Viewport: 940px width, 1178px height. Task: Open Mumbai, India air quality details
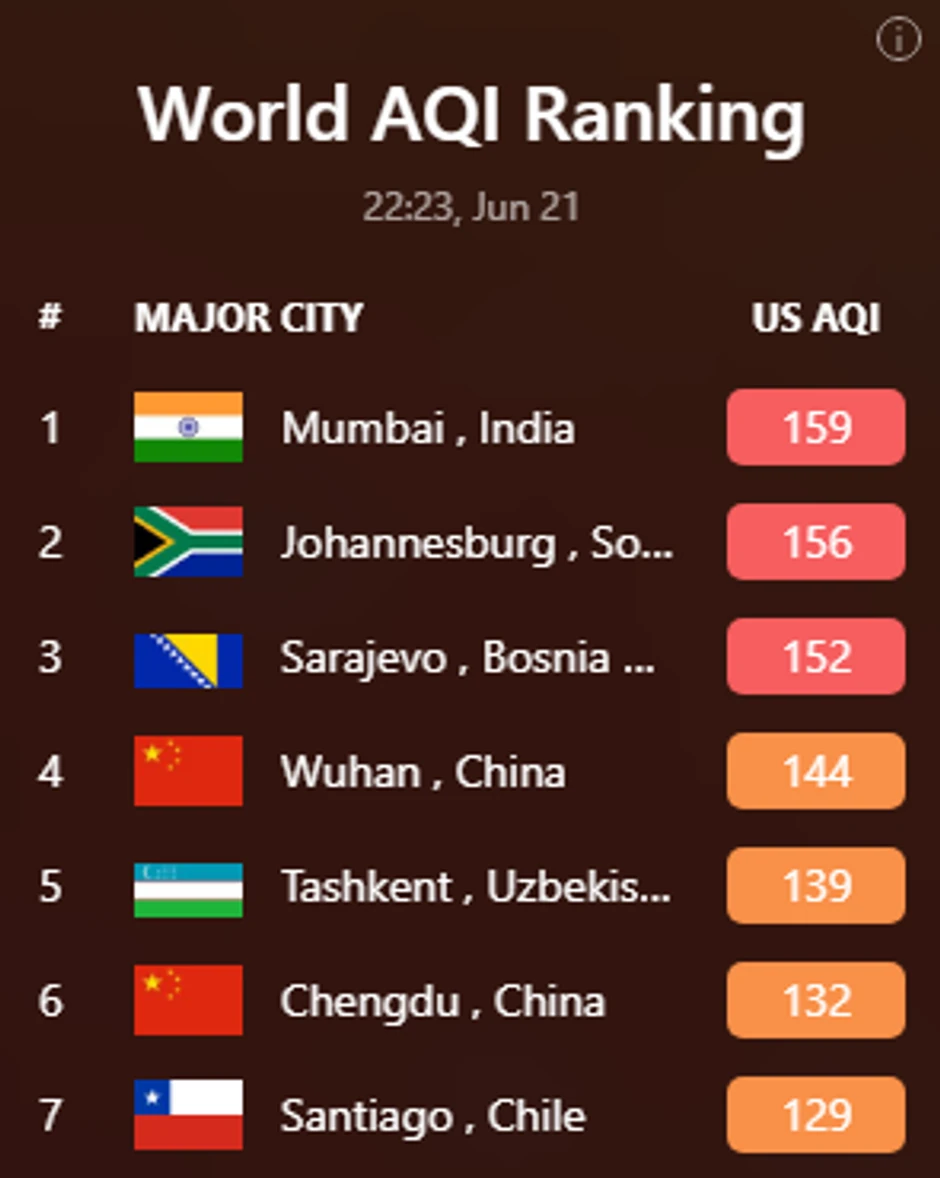click(428, 428)
